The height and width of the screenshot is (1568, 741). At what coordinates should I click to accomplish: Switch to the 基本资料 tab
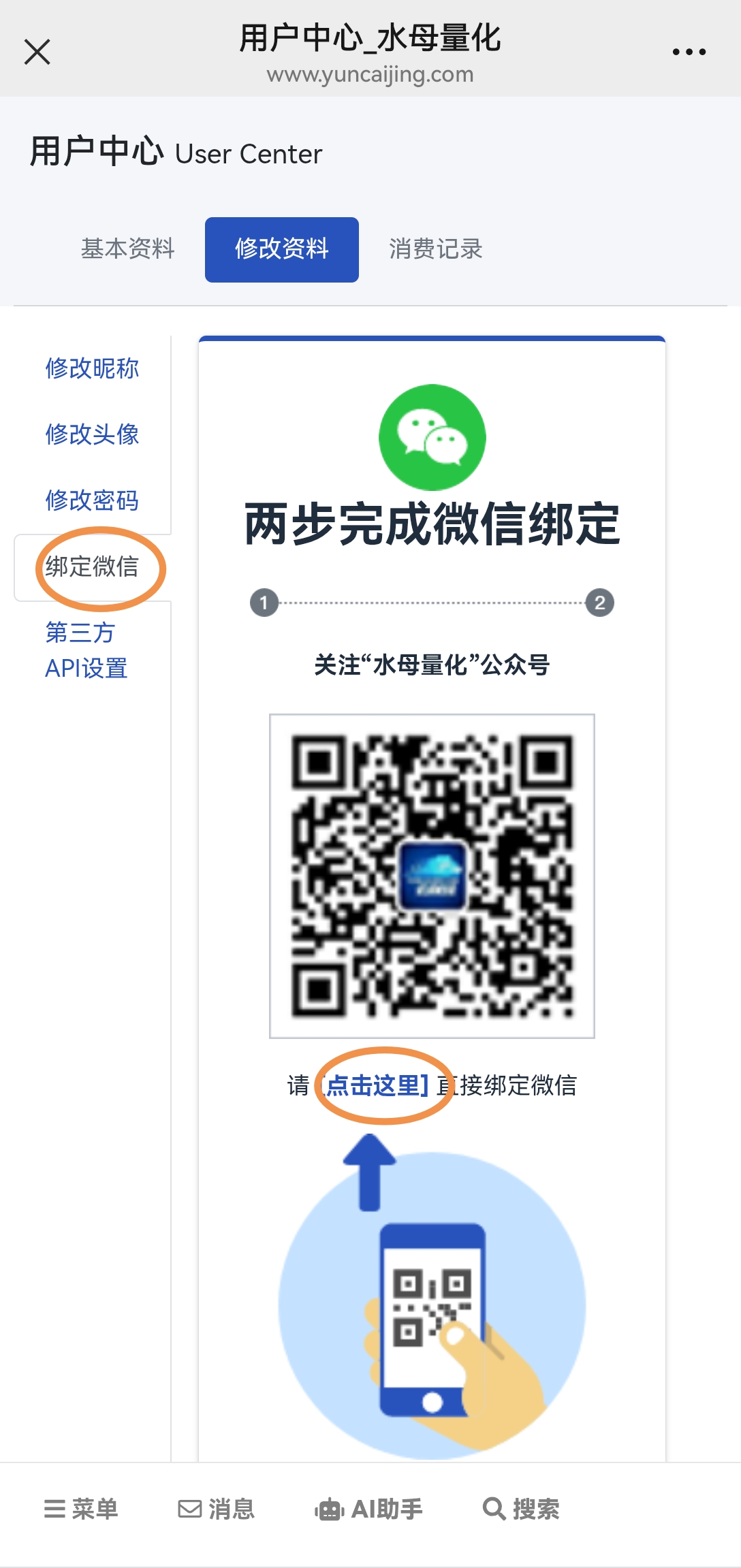pos(128,249)
